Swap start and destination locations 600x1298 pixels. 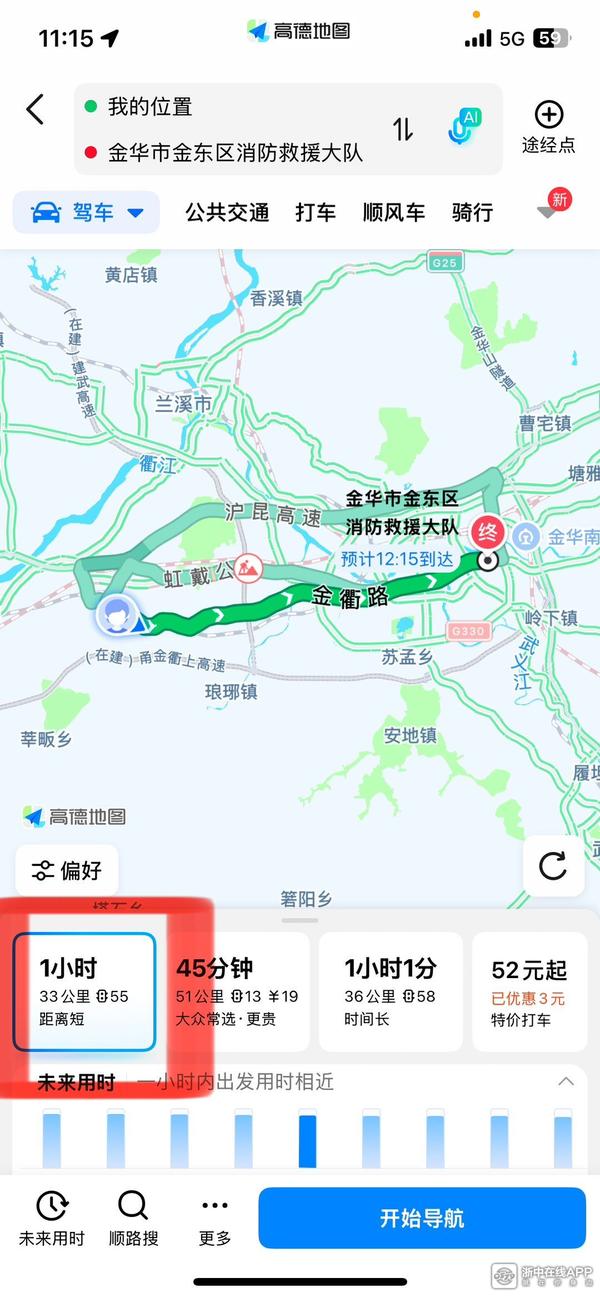tap(402, 129)
